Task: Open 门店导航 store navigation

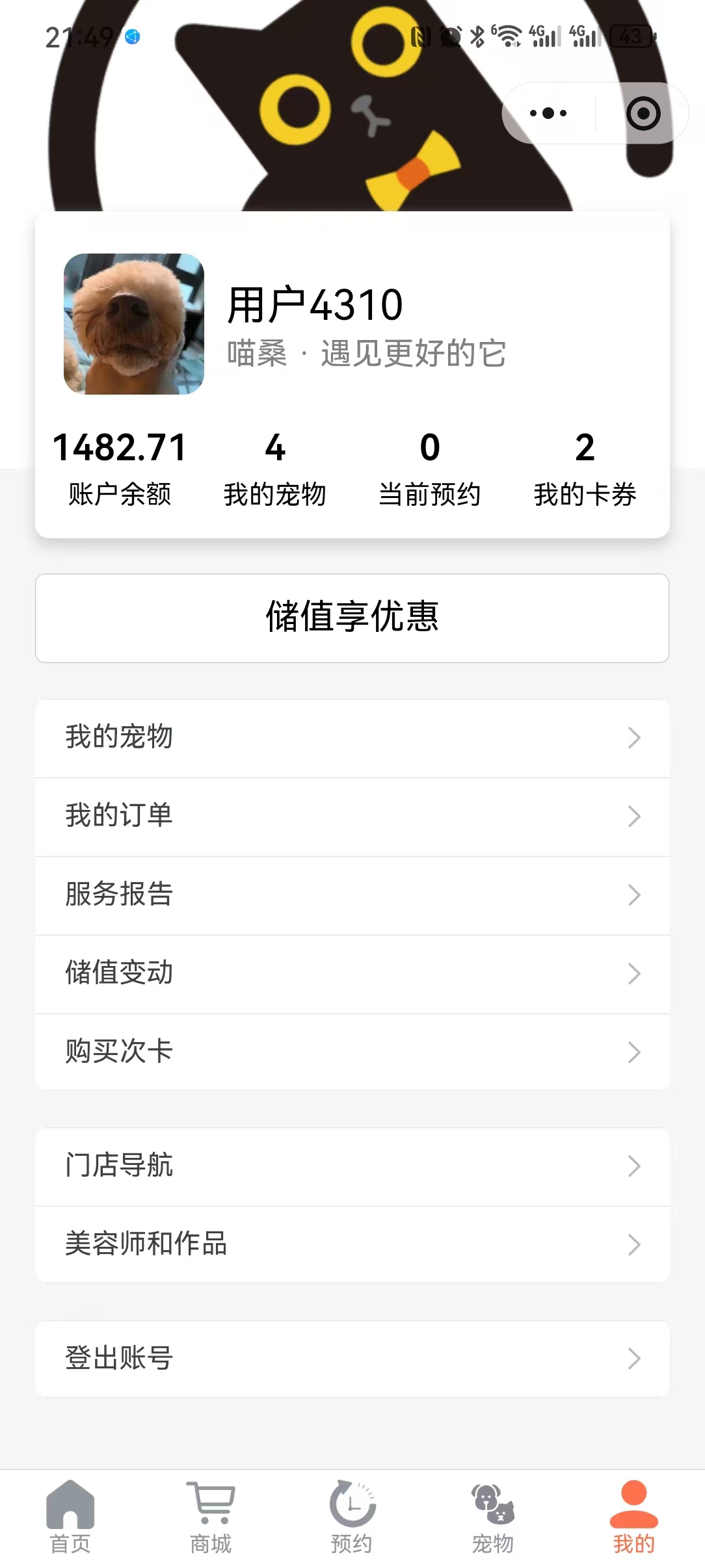Action: (x=352, y=1166)
